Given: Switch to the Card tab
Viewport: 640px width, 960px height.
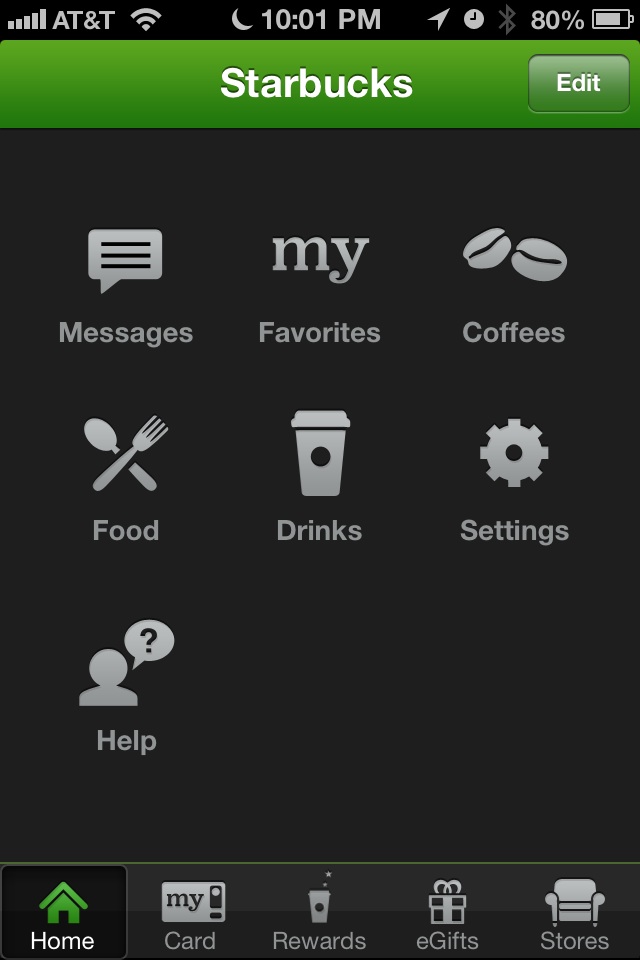Looking at the screenshot, I should 190,913.
